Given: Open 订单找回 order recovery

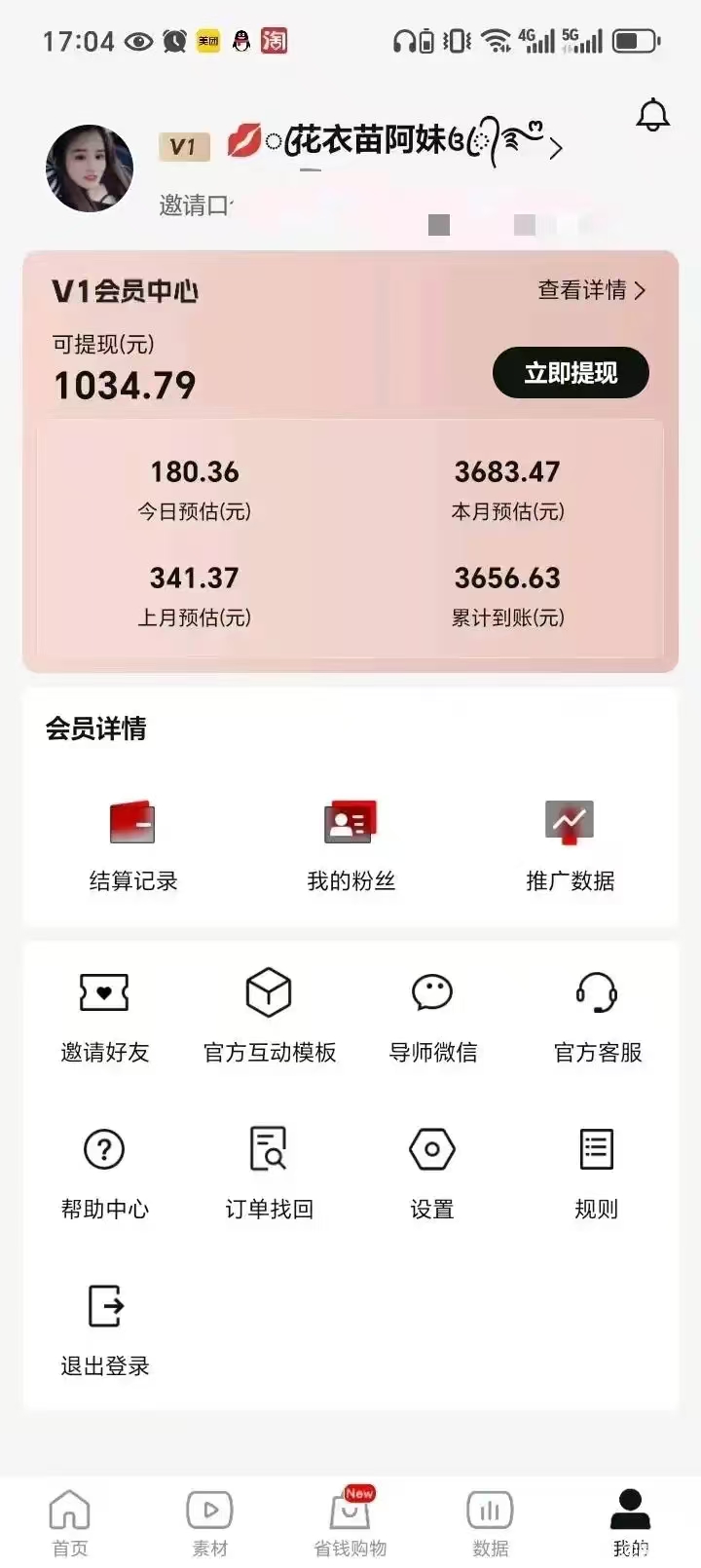Looking at the screenshot, I should (x=269, y=1173).
